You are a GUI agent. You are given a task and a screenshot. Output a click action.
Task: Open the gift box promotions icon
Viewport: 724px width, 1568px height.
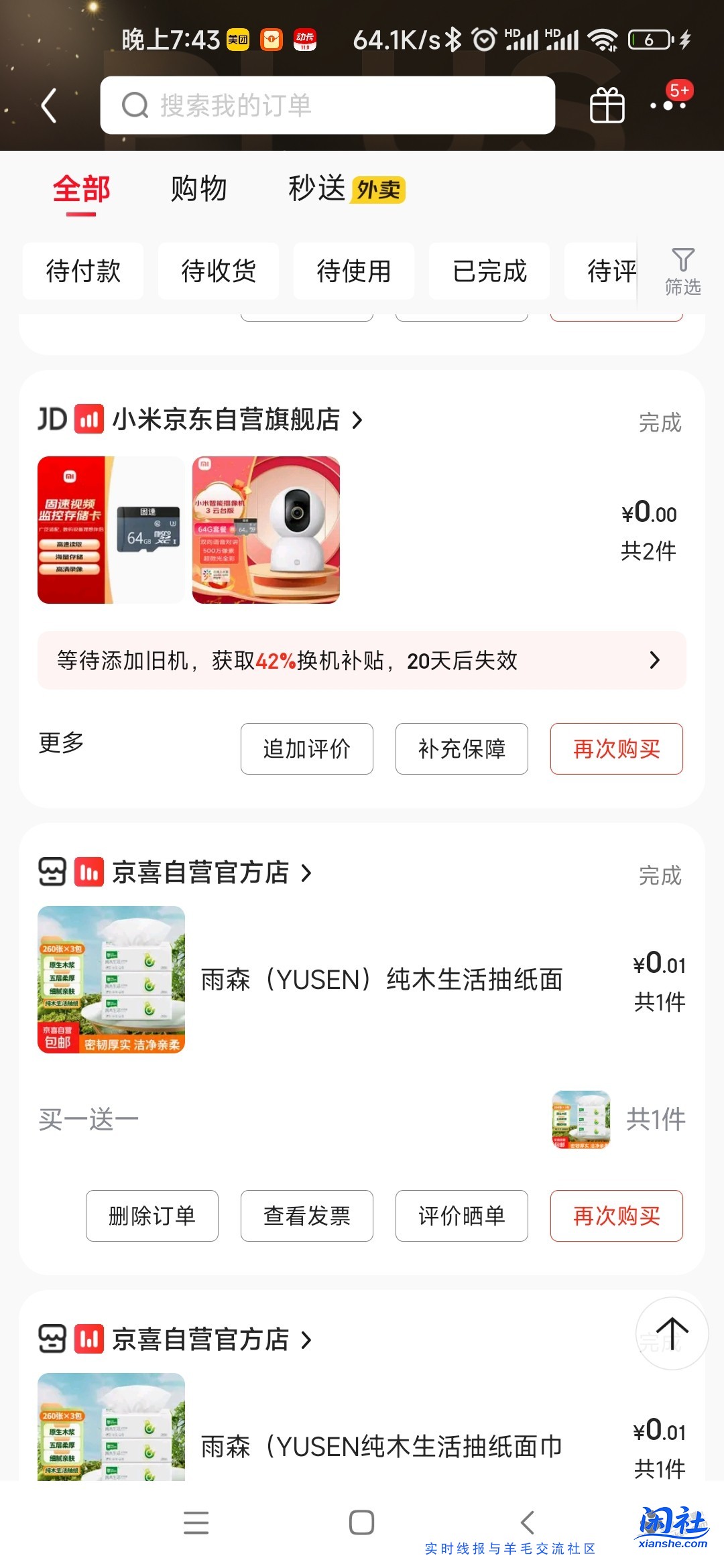point(607,105)
